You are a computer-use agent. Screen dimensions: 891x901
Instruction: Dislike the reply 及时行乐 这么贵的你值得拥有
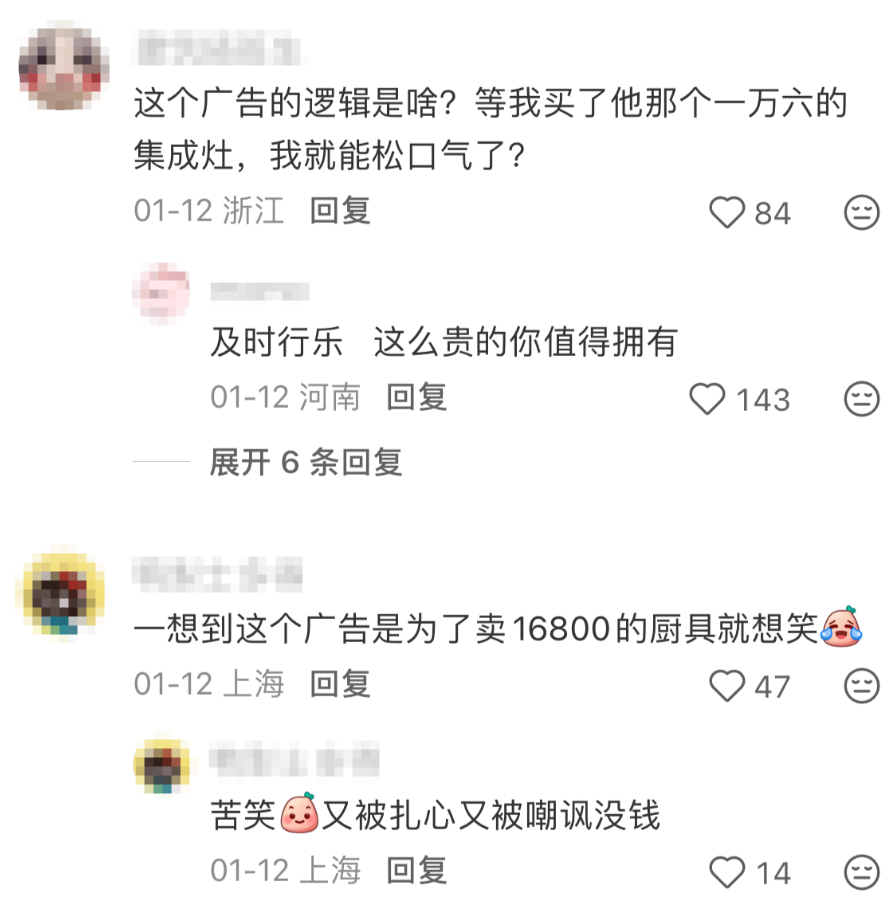pyautogui.click(x=861, y=399)
